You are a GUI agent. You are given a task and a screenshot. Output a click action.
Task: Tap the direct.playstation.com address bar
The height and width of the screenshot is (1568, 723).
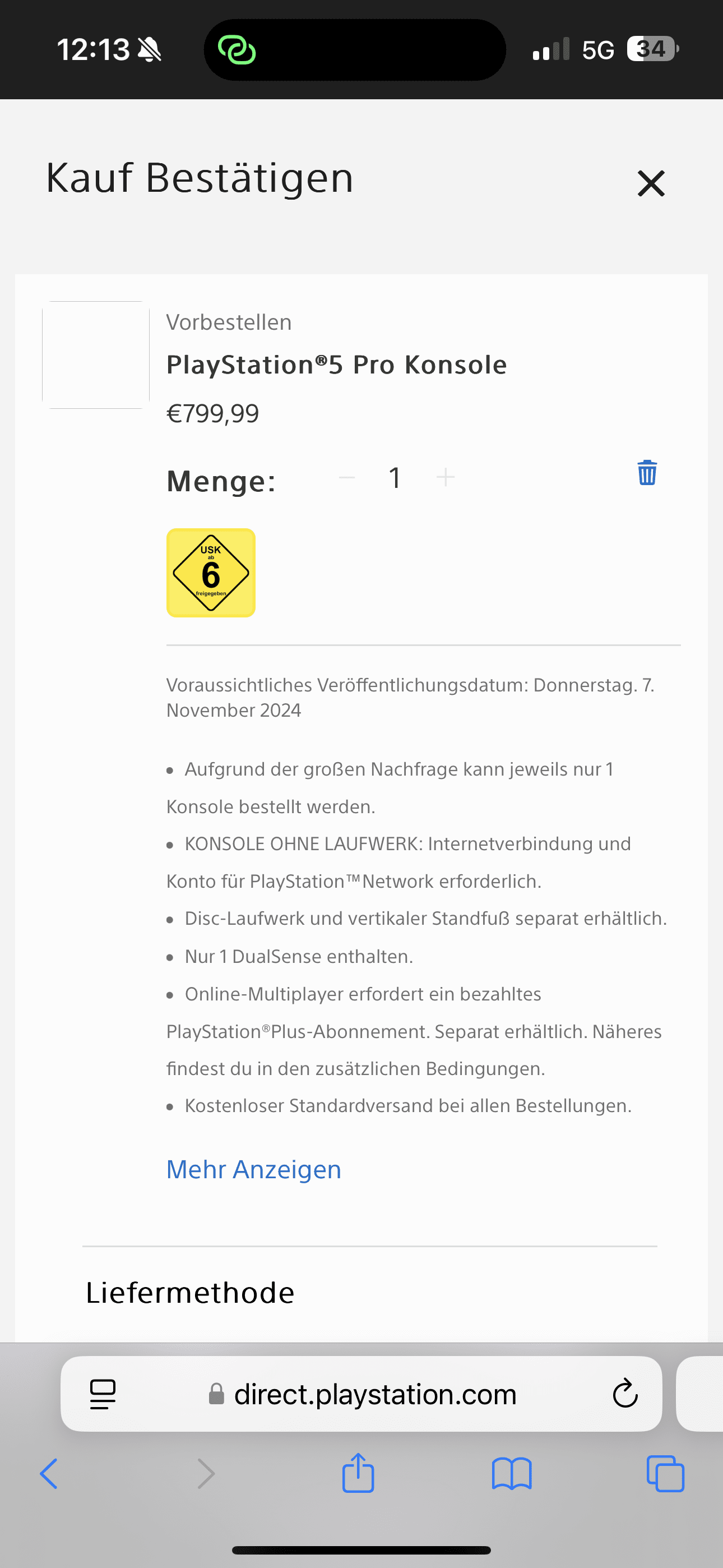pyautogui.click(x=375, y=1394)
